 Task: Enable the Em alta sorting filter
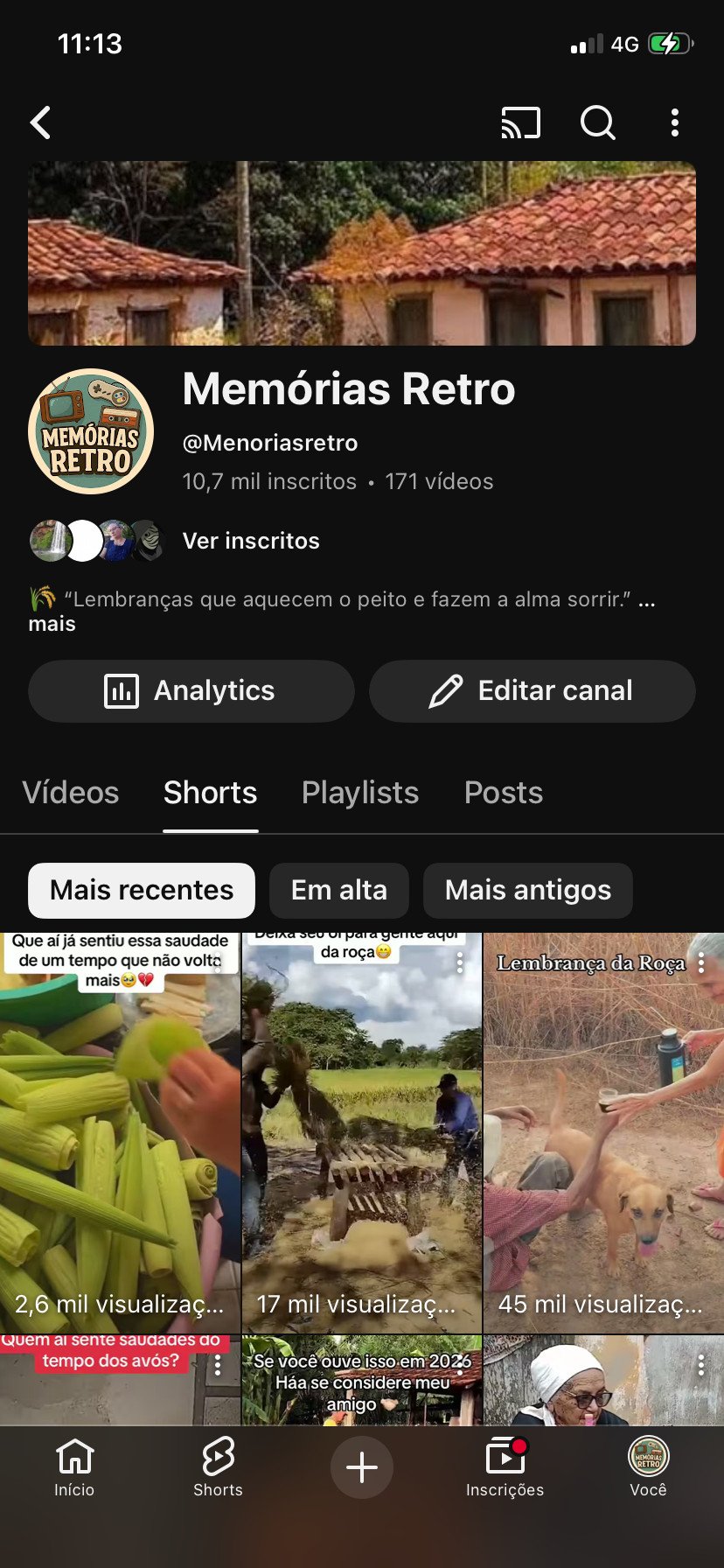pyautogui.click(x=338, y=890)
